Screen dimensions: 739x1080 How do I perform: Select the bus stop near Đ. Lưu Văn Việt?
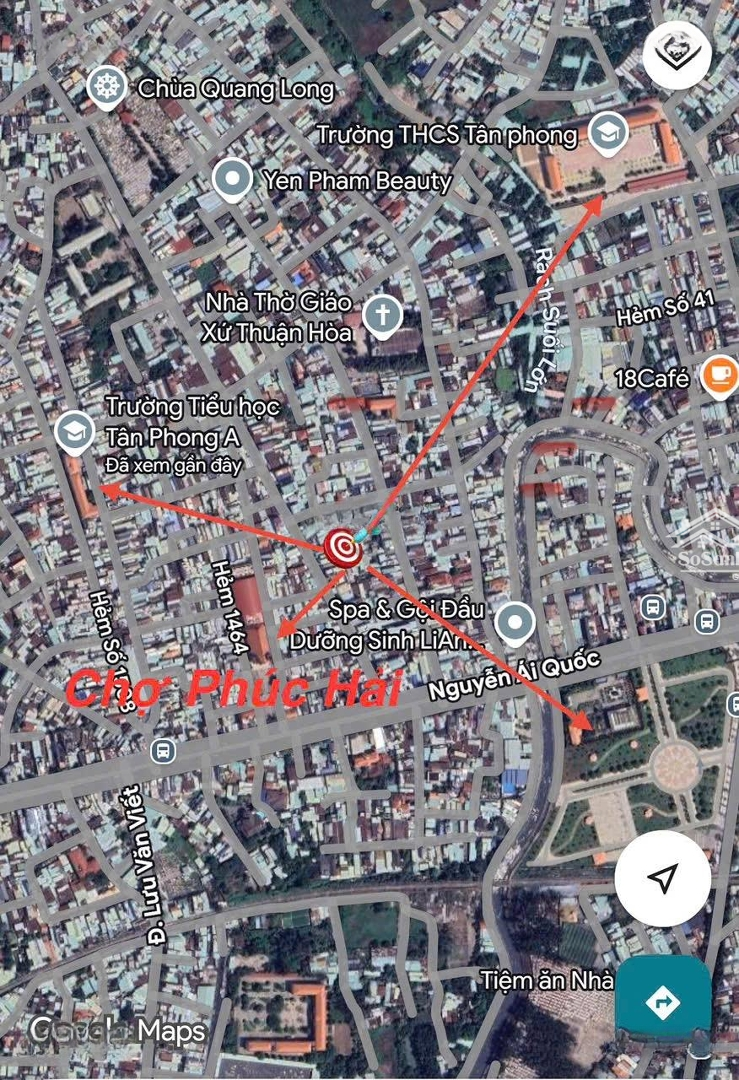(162, 749)
